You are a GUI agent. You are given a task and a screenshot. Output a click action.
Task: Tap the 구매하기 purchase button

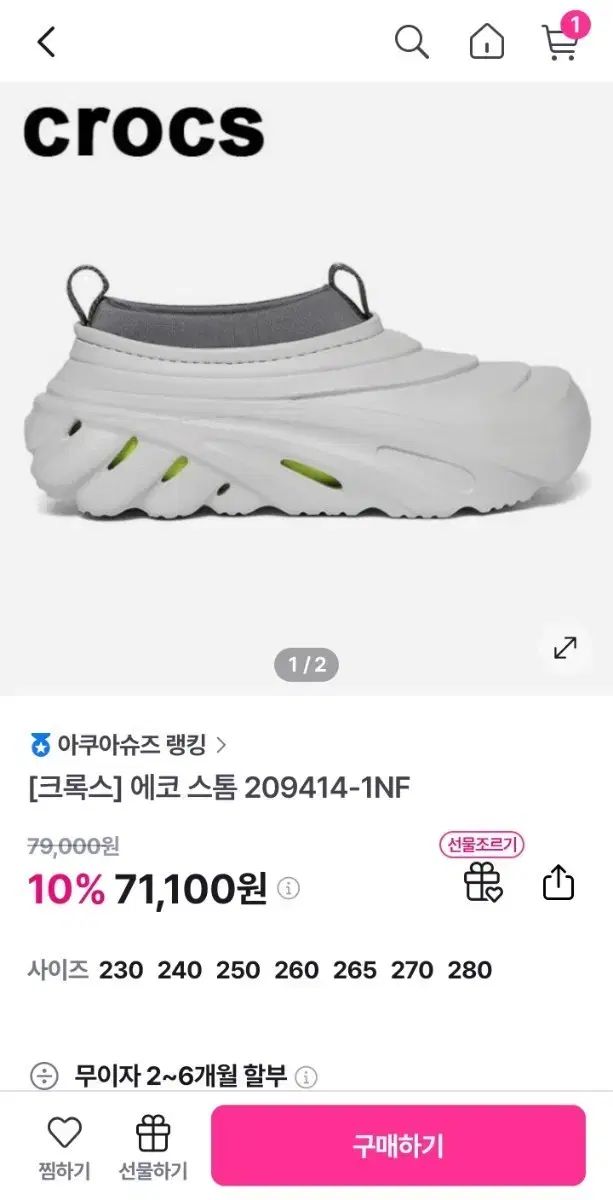(398, 1145)
